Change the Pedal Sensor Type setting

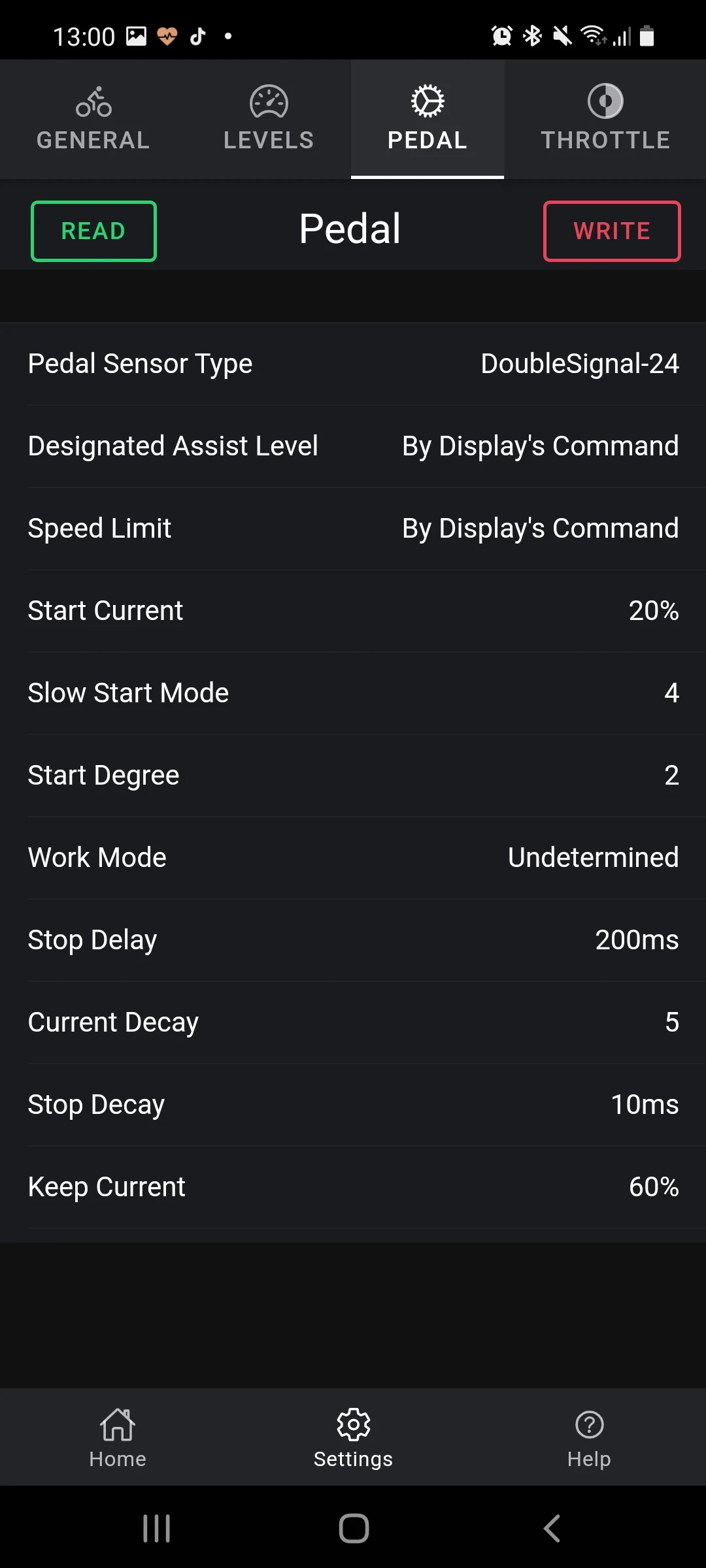click(353, 364)
